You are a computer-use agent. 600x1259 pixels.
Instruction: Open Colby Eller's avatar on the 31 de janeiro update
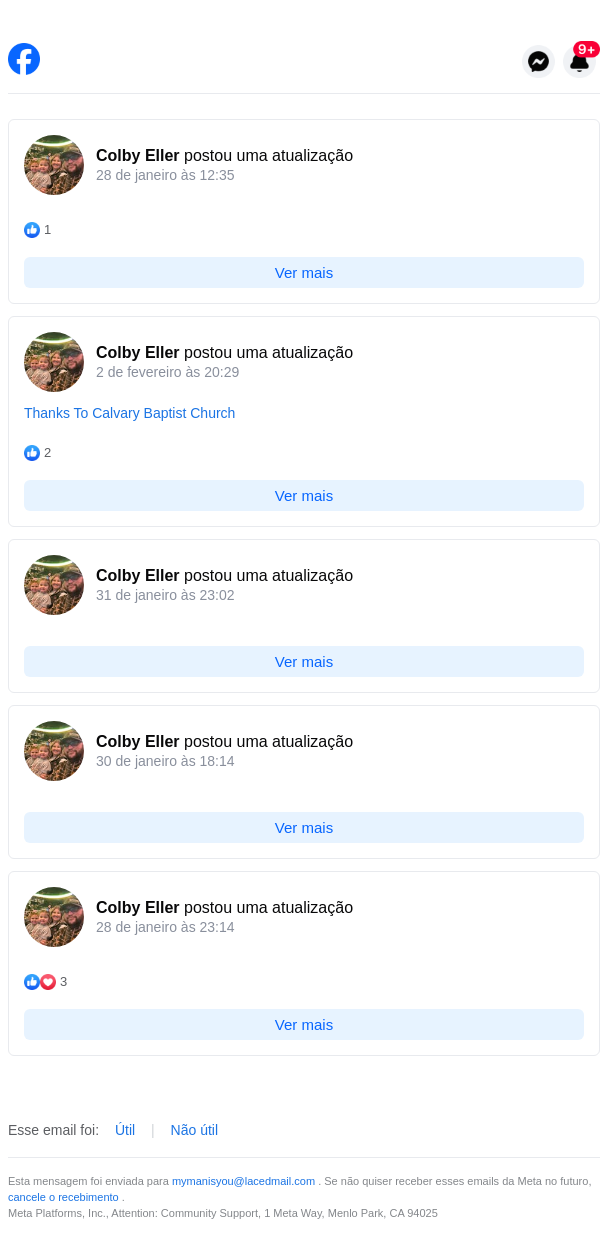pyautogui.click(x=54, y=585)
